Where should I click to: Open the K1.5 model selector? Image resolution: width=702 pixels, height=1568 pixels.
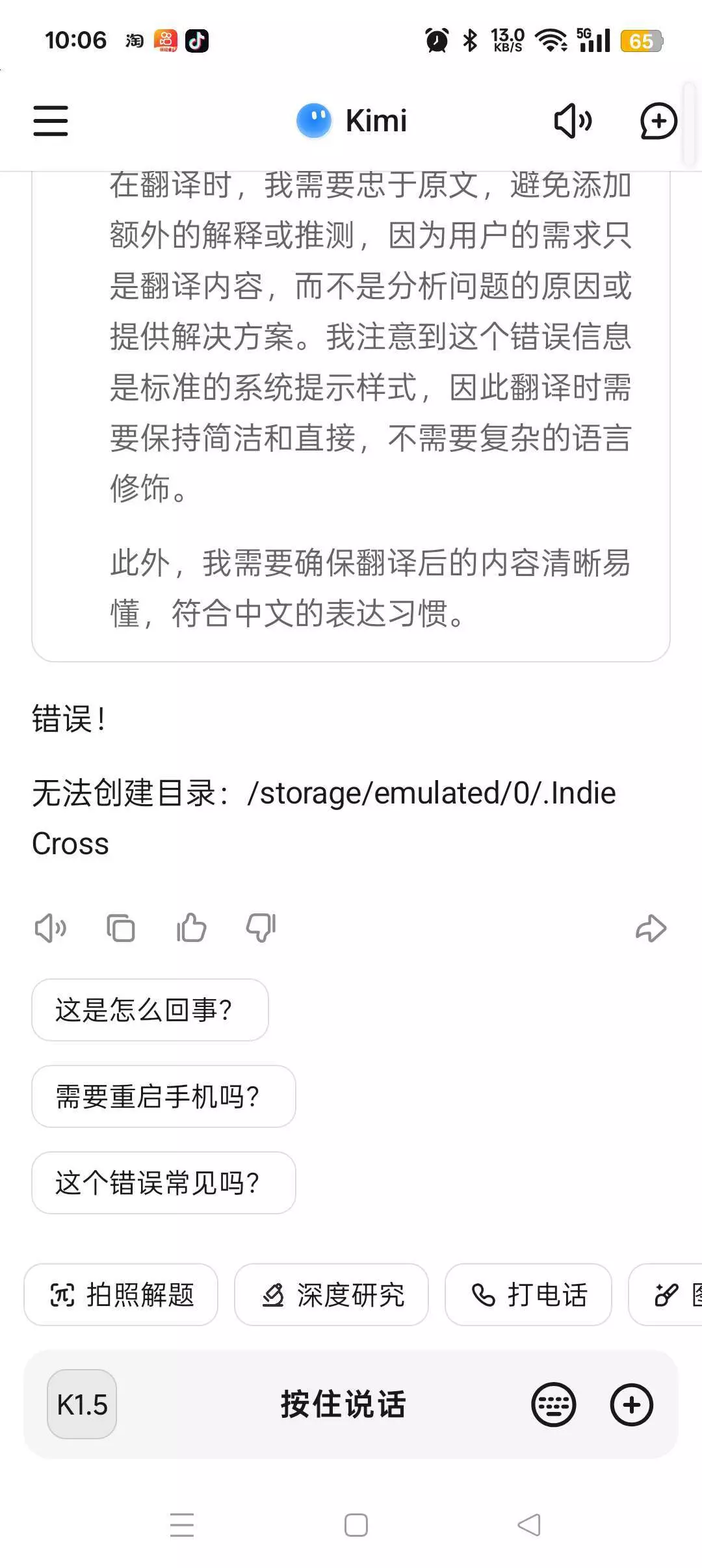(x=82, y=1404)
